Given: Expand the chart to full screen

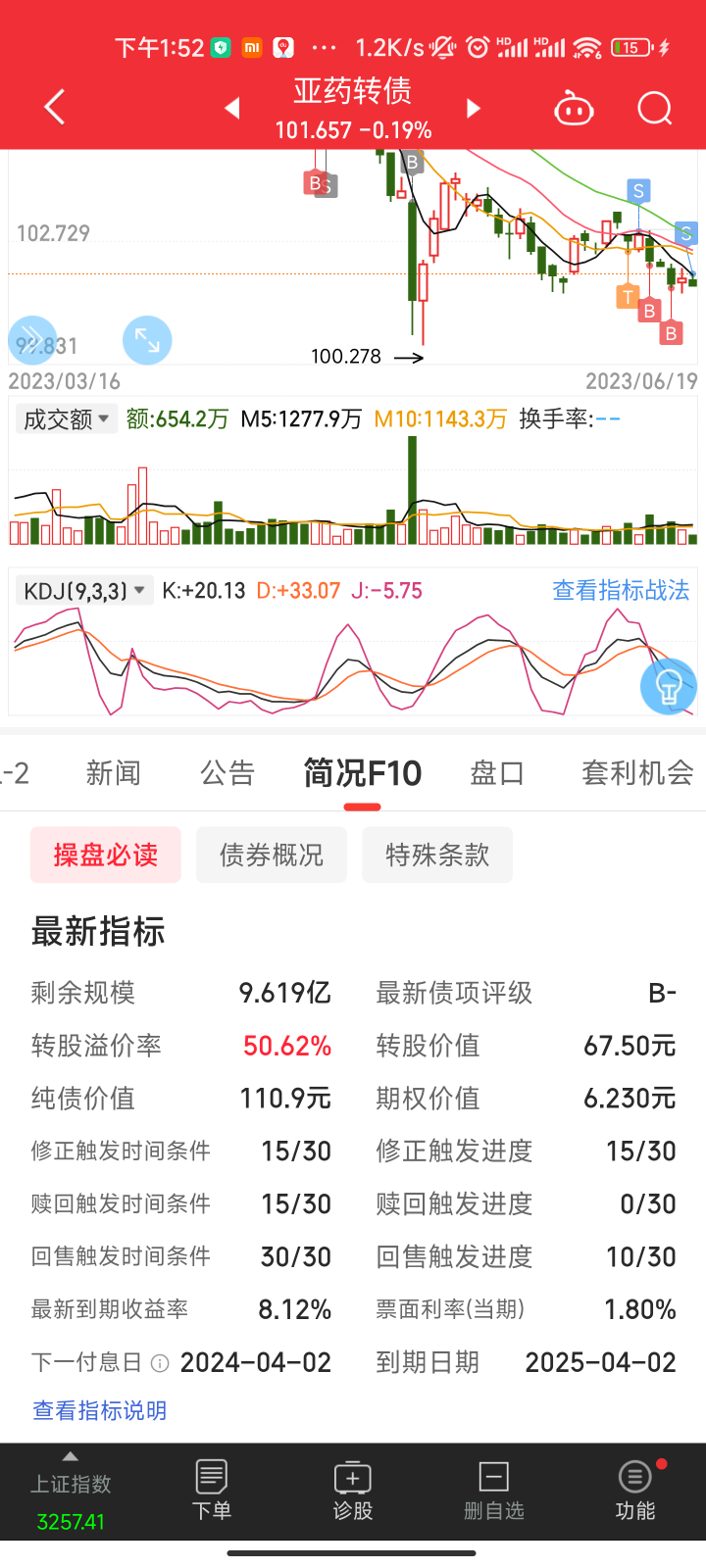Looking at the screenshot, I should coord(147,340).
